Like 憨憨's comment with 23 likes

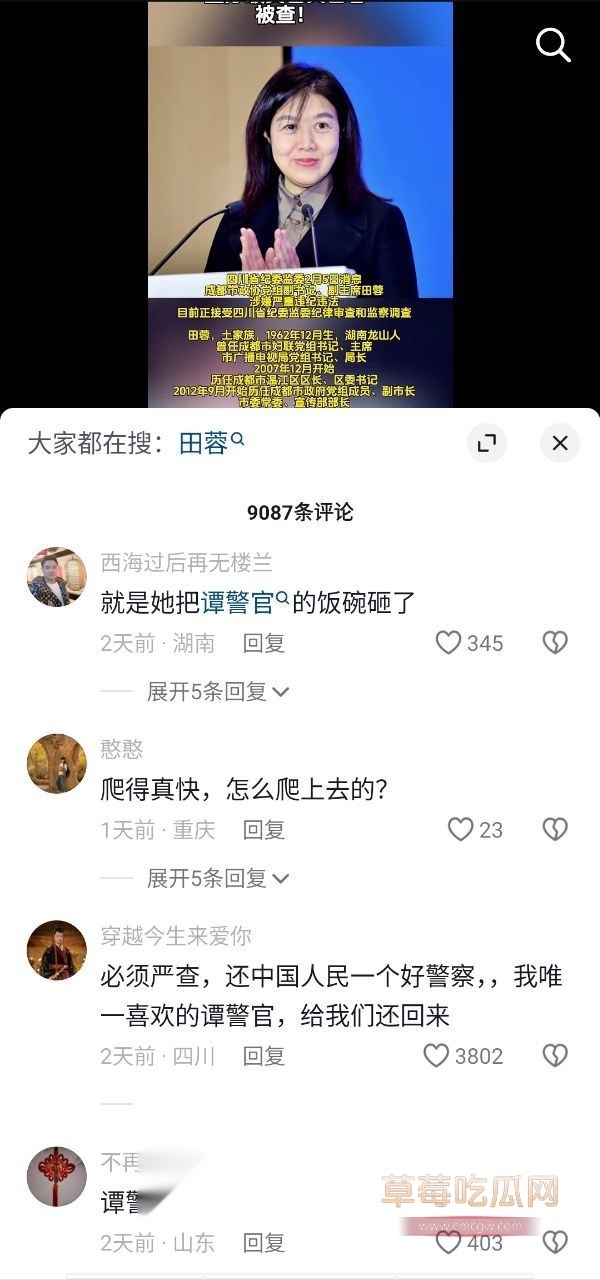460,829
